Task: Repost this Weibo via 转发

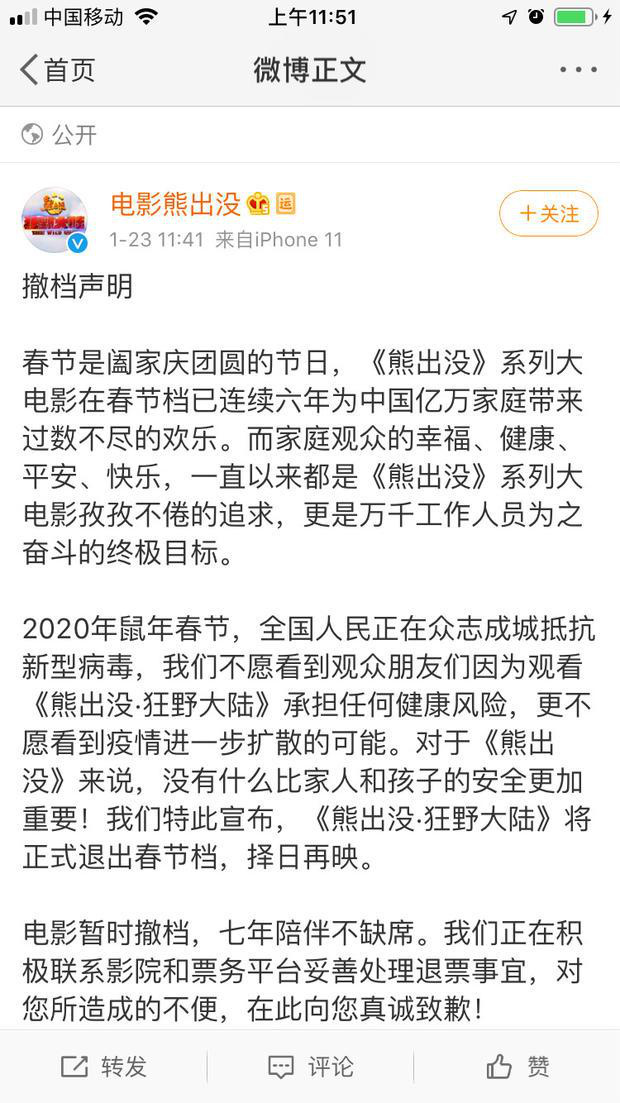Action: tap(103, 1066)
